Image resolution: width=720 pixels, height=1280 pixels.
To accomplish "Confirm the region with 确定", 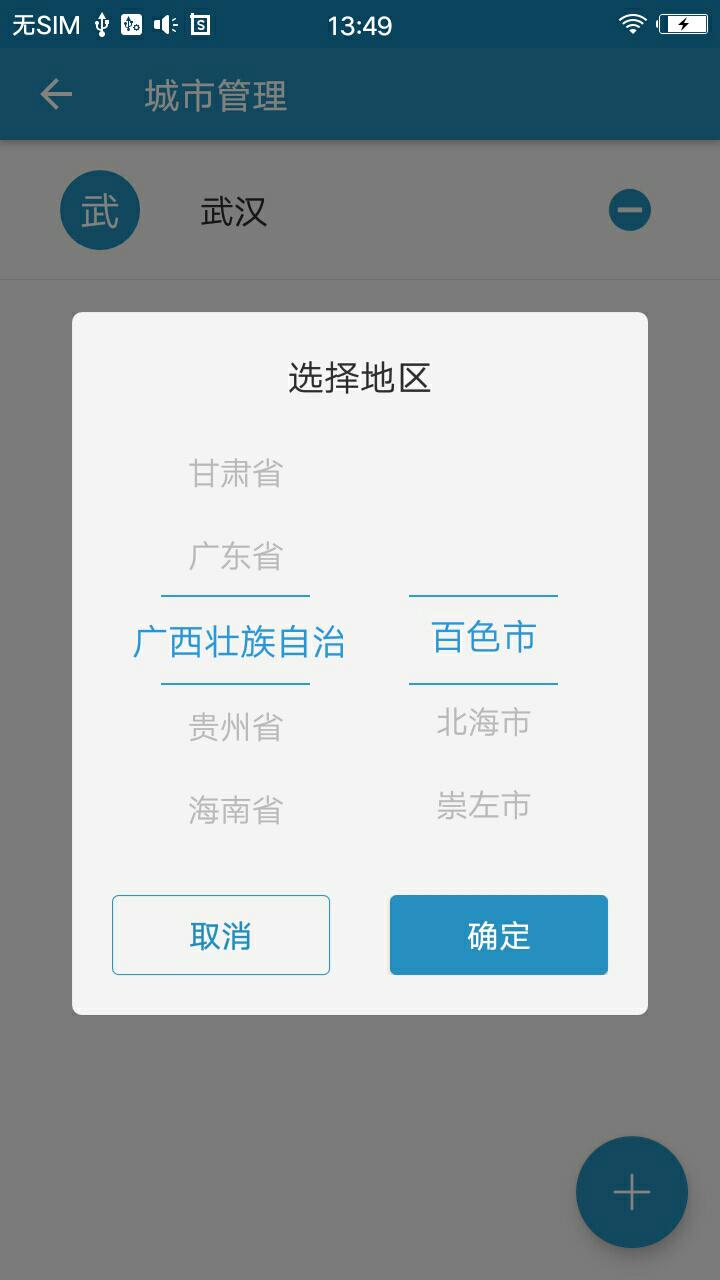I will coord(499,935).
